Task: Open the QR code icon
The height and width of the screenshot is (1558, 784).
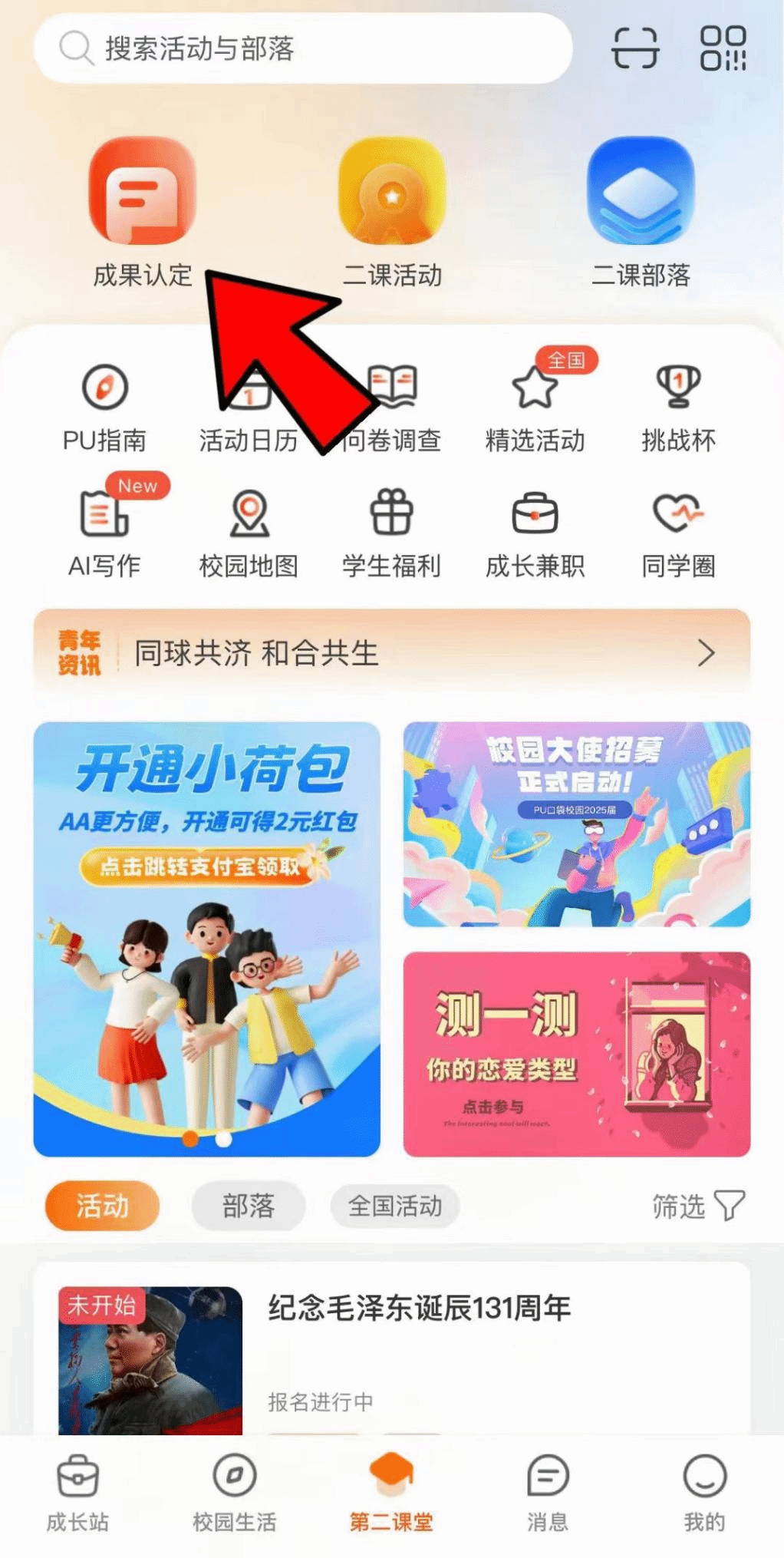Action: [723, 48]
